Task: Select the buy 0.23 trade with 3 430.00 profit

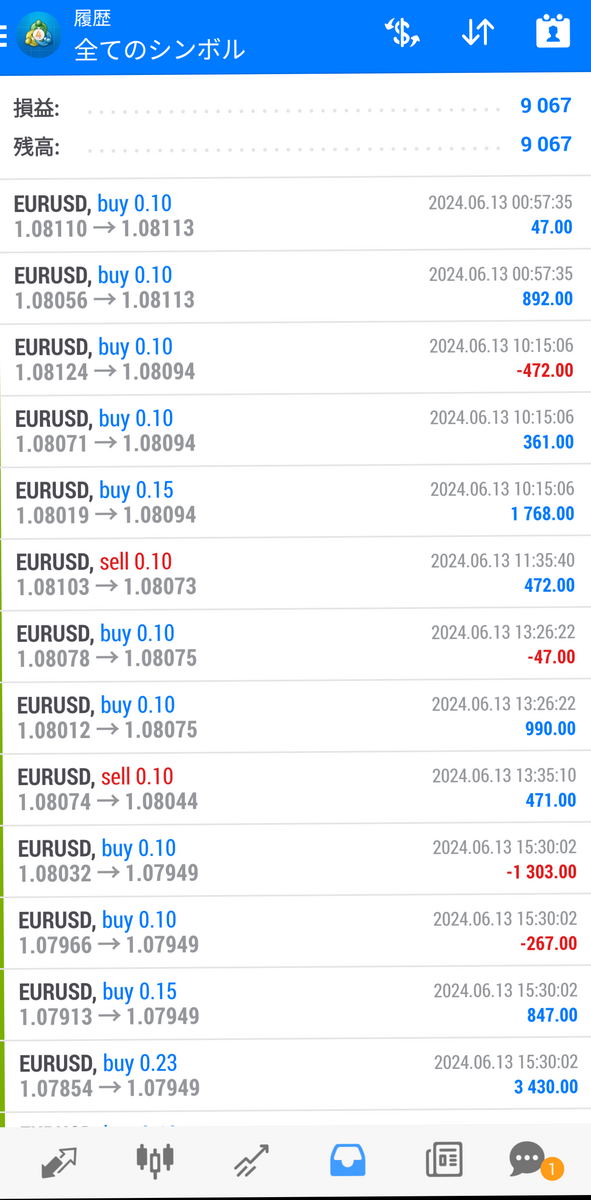Action: pos(295,1075)
